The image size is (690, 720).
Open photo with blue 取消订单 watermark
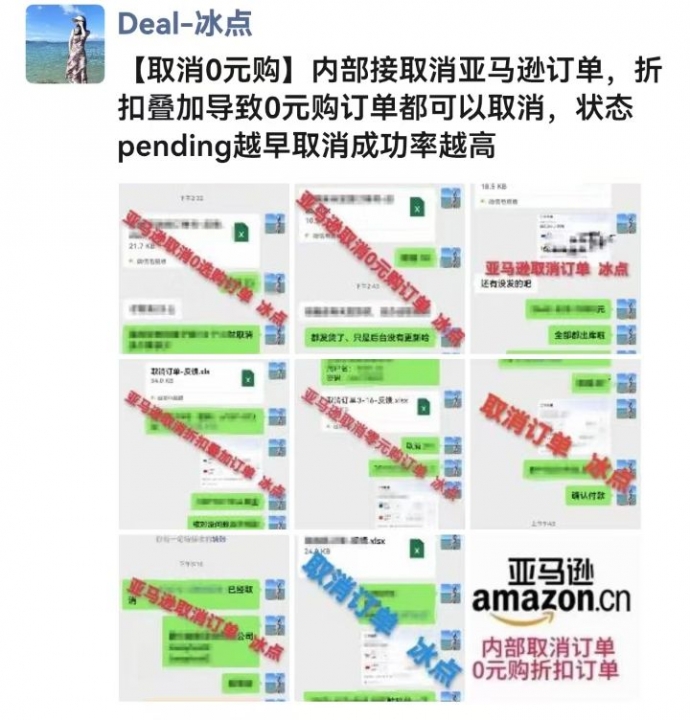click(379, 618)
